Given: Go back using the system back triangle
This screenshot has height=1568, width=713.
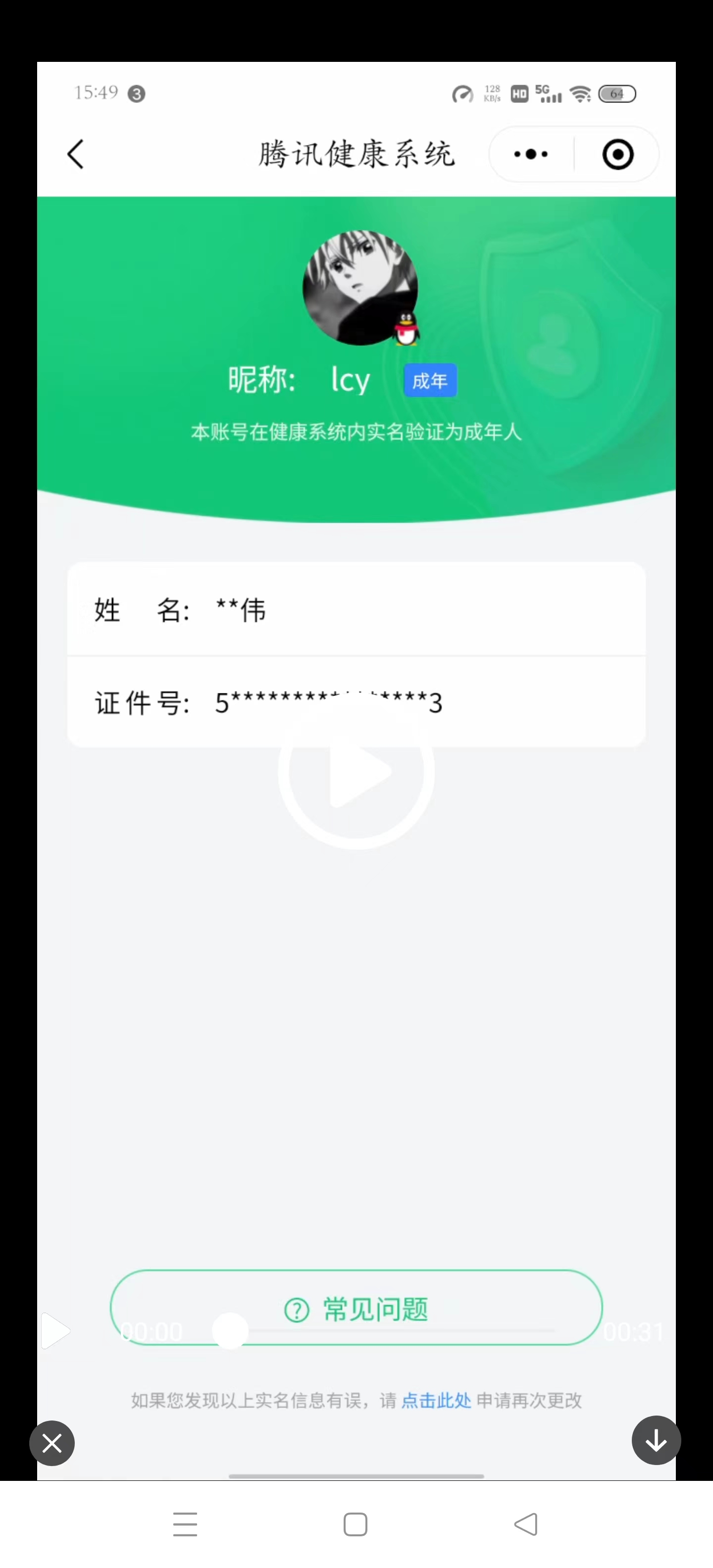Looking at the screenshot, I should click(526, 1524).
